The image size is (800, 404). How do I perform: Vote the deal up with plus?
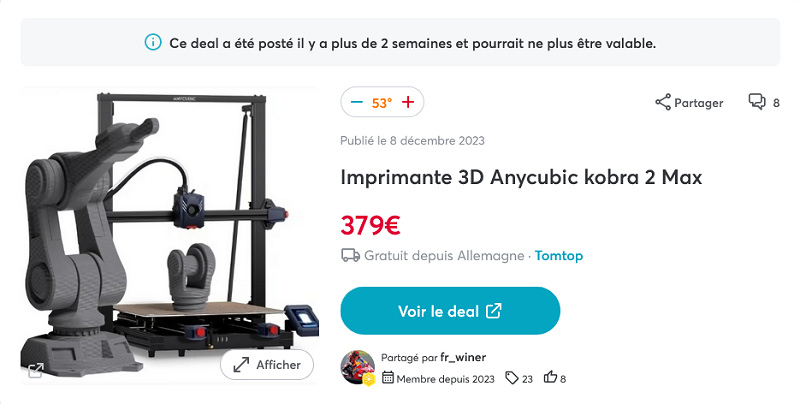pos(408,102)
